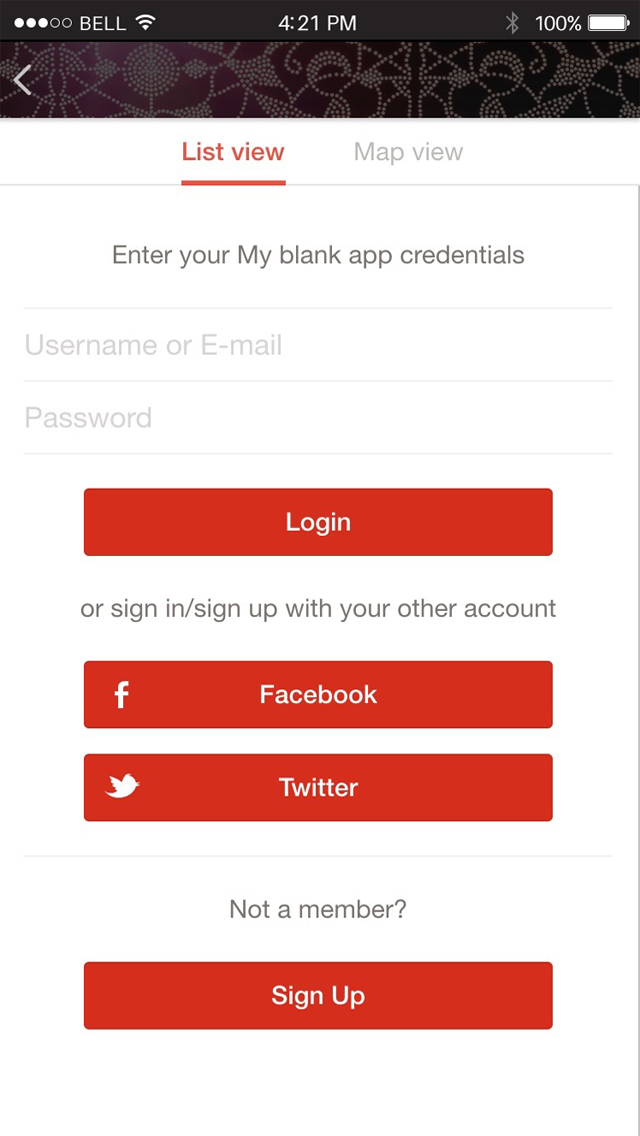The height and width of the screenshot is (1136, 640).
Task: Sign in with Facebook
Action: point(318,695)
